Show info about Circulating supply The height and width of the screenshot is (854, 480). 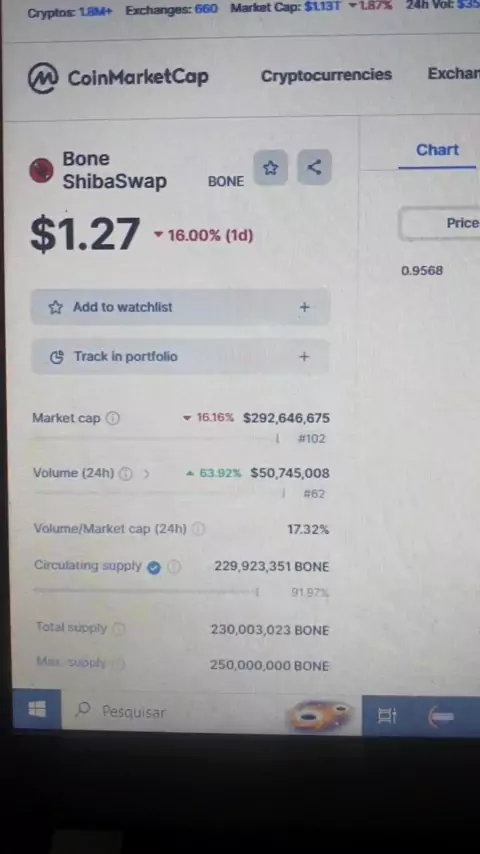click(x=173, y=567)
